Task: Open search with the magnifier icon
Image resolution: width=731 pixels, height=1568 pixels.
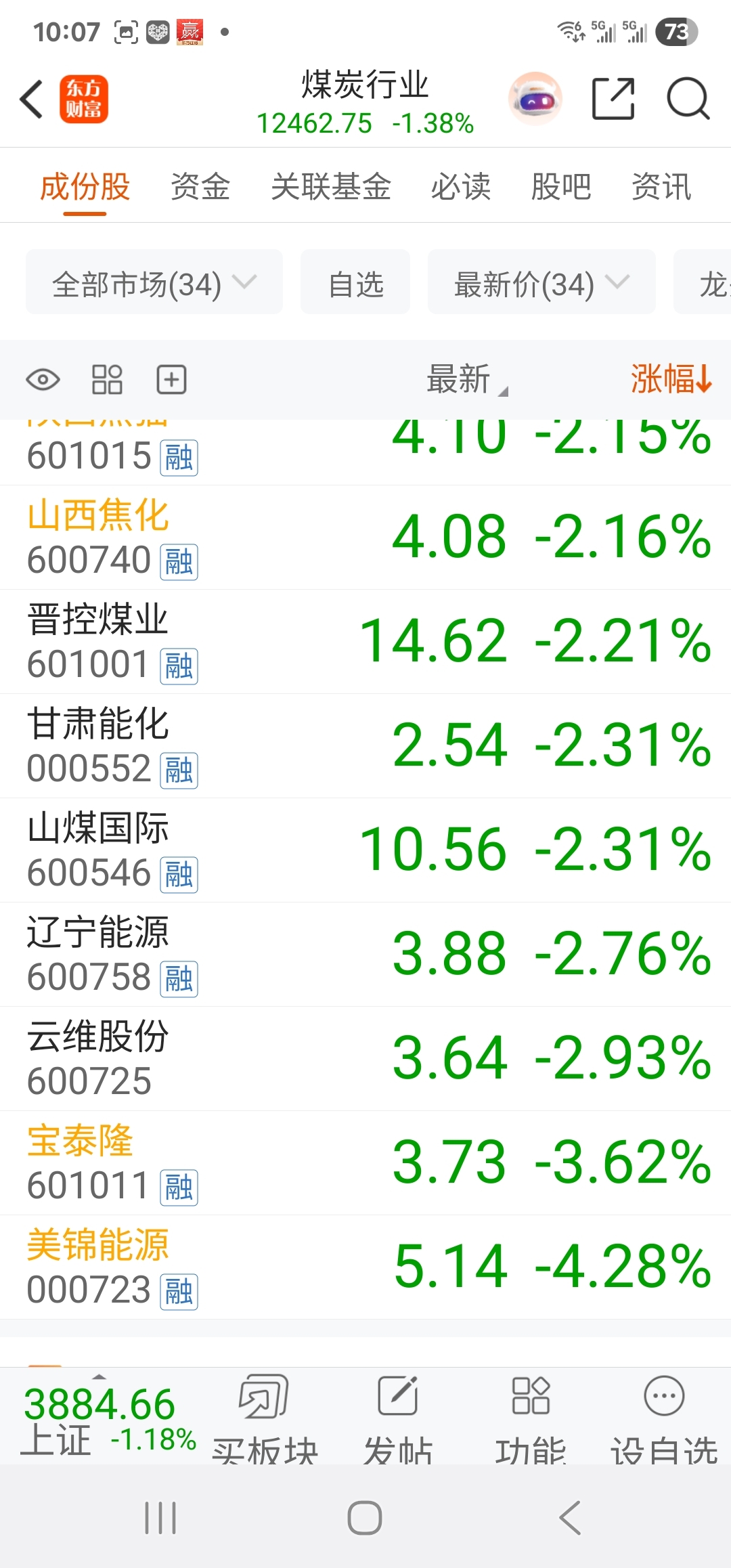Action: pos(688,99)
